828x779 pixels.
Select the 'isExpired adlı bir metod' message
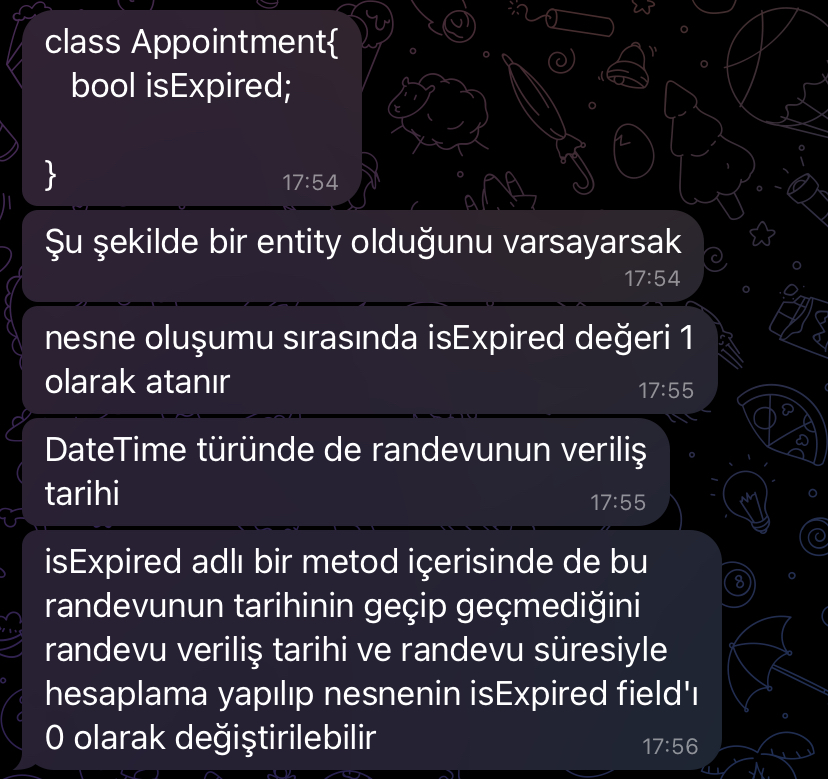(370, 650)
